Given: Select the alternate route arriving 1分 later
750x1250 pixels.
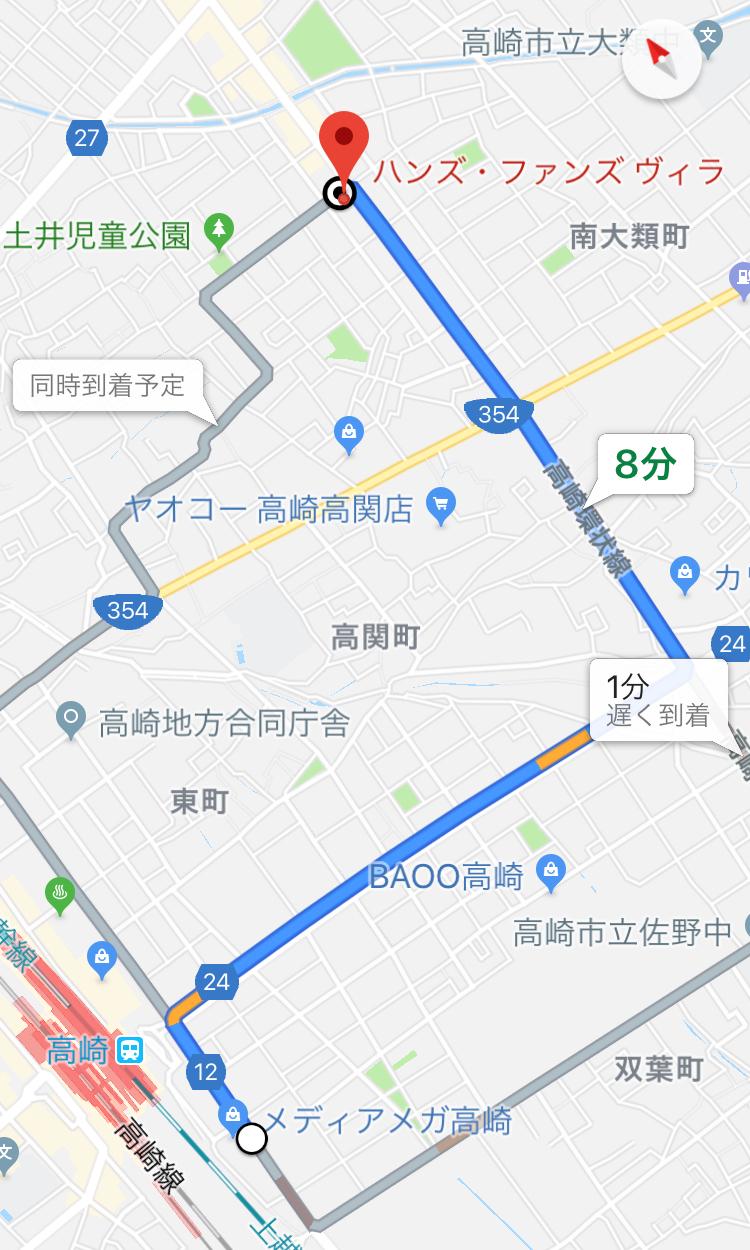Looking at the screenshot, I should click(x=657, y=700).
